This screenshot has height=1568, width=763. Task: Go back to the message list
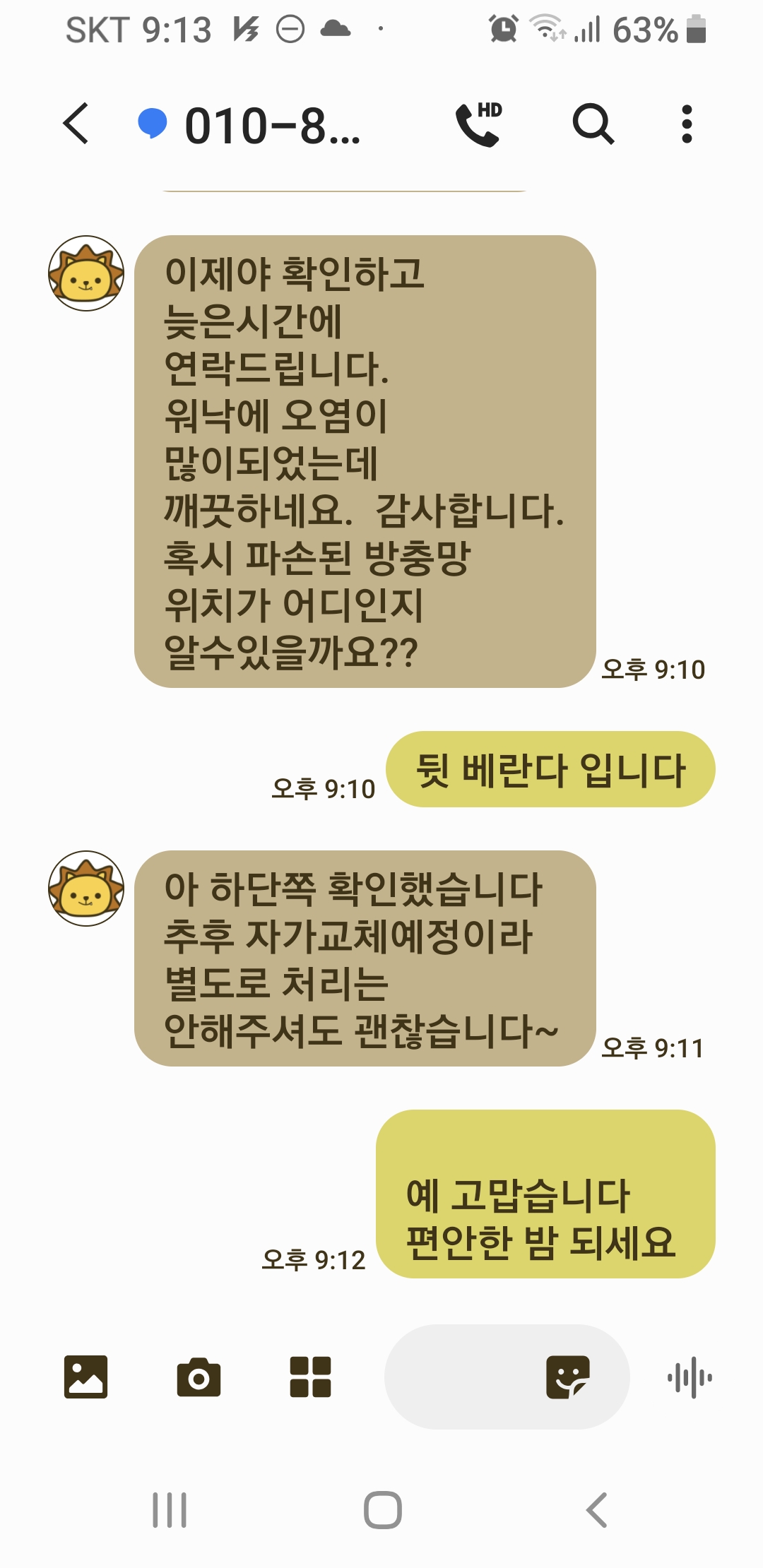click(76, 124)
